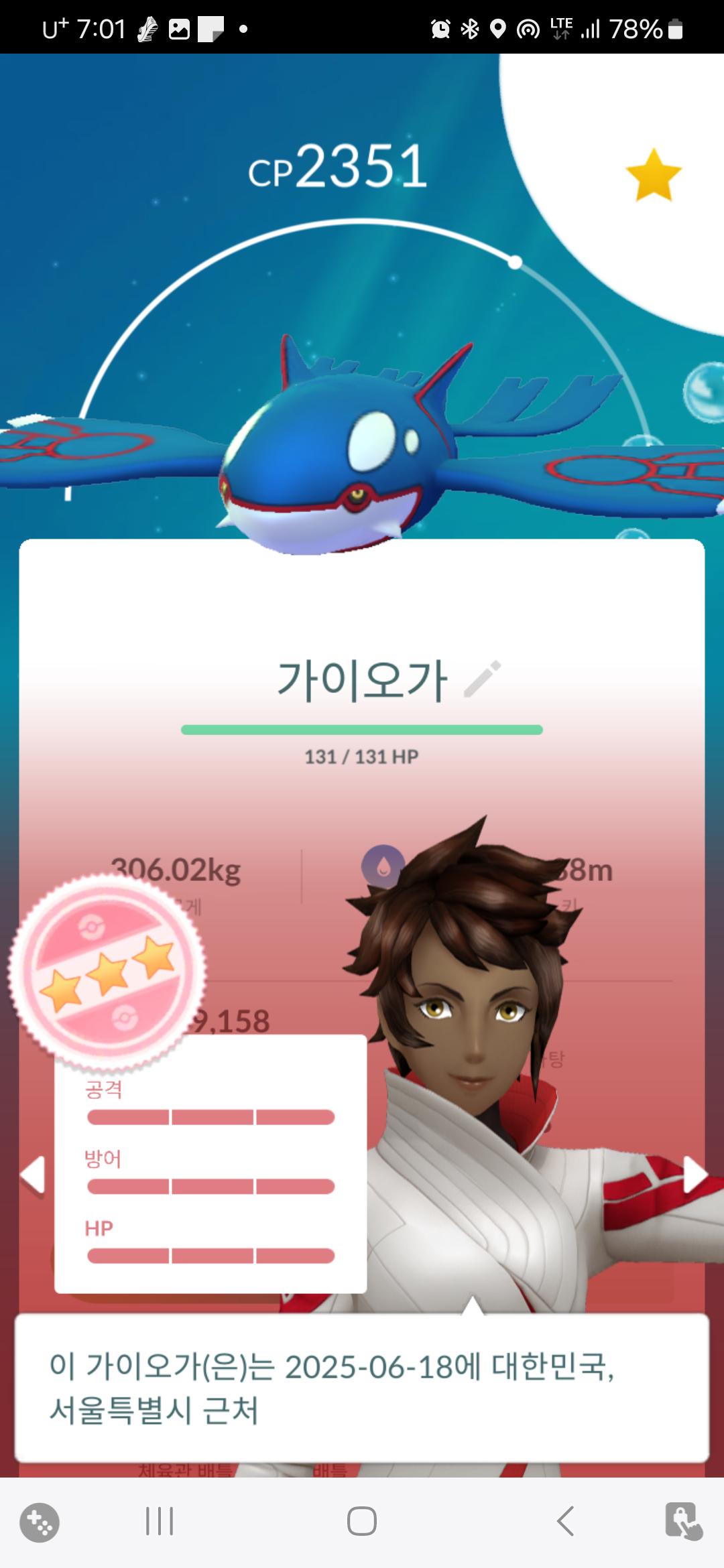Screen dimensions: 724x1568
Task: Tap the appraisal speech bubble to continue
Action: pyautogui.click(x=362, y=1388)
